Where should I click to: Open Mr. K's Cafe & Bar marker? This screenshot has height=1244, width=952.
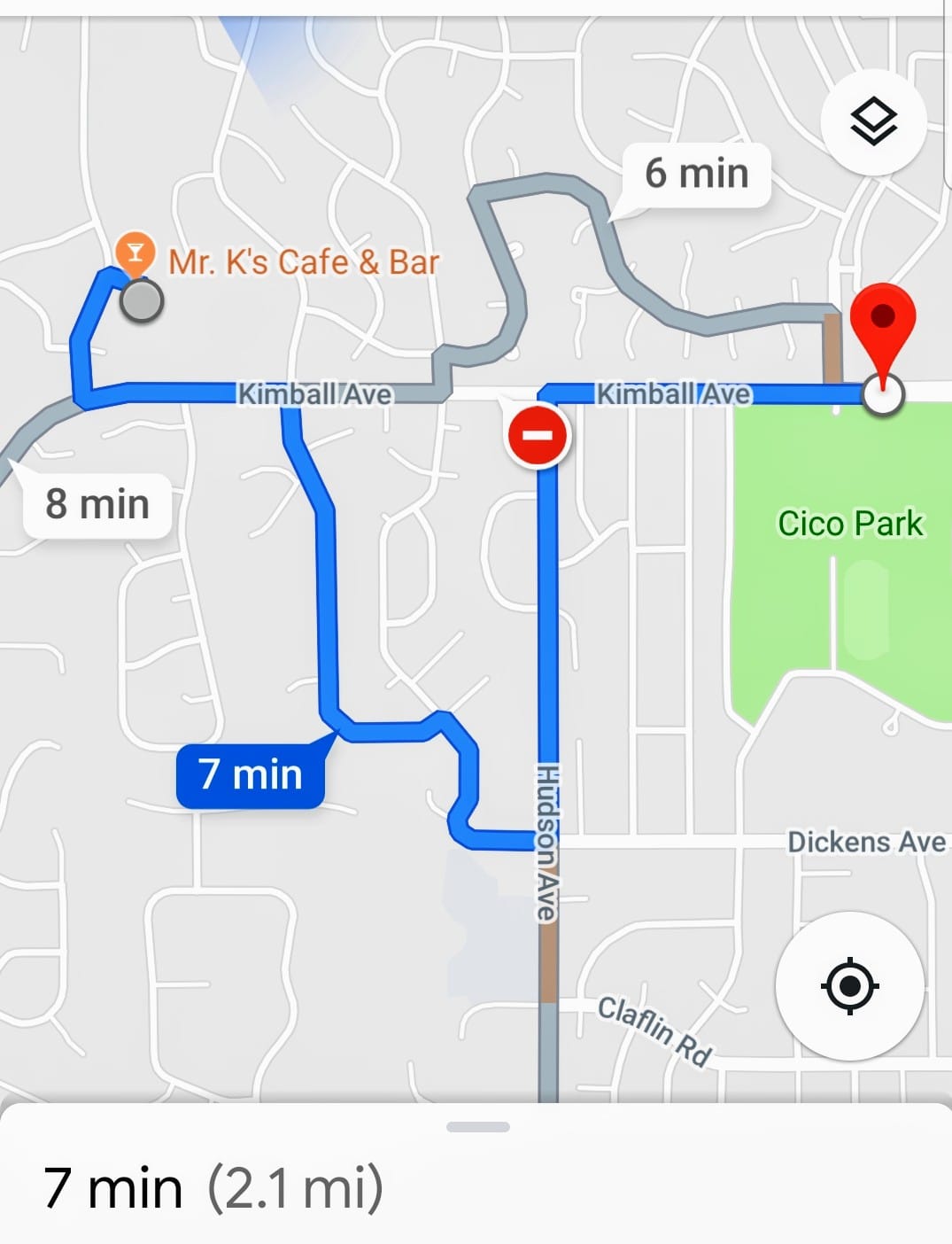coord(135,252)
